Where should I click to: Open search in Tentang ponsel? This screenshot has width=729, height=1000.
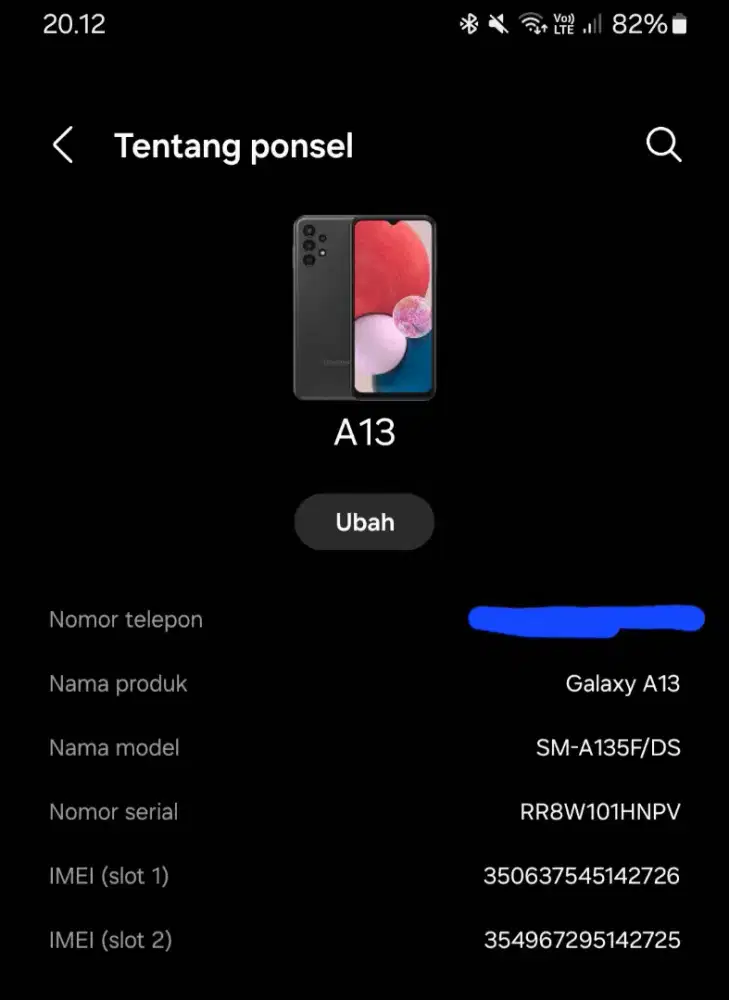pyautogui.click(x=663, y=145)
